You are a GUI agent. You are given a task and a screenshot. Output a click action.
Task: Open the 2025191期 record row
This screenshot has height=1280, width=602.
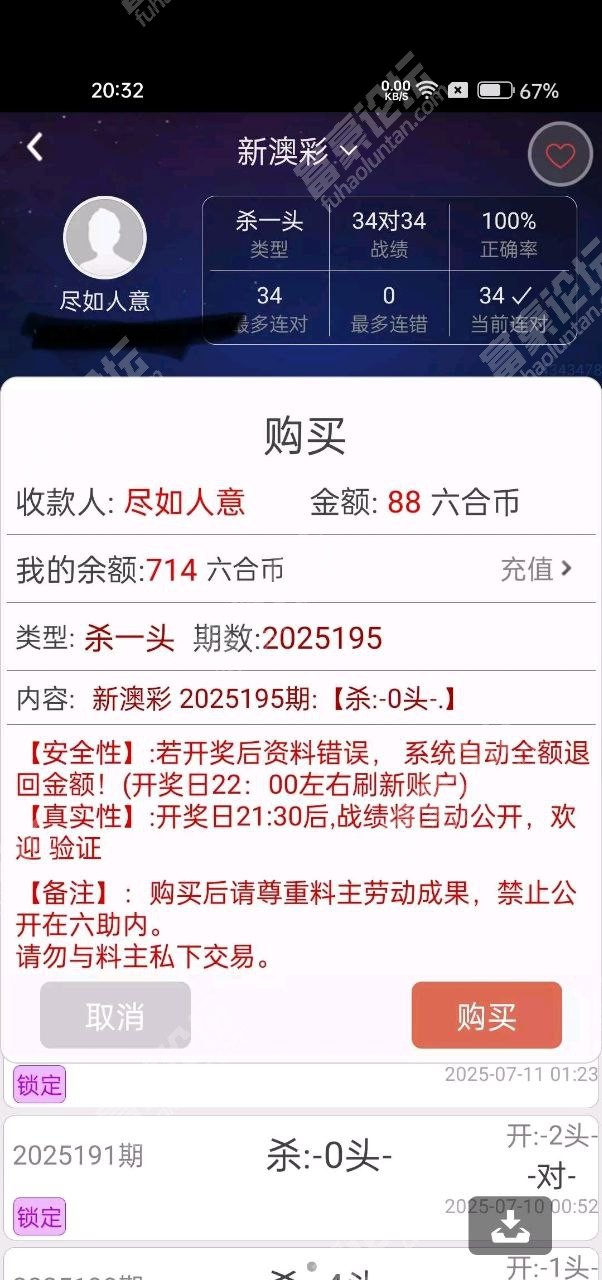coord(301,1178)
